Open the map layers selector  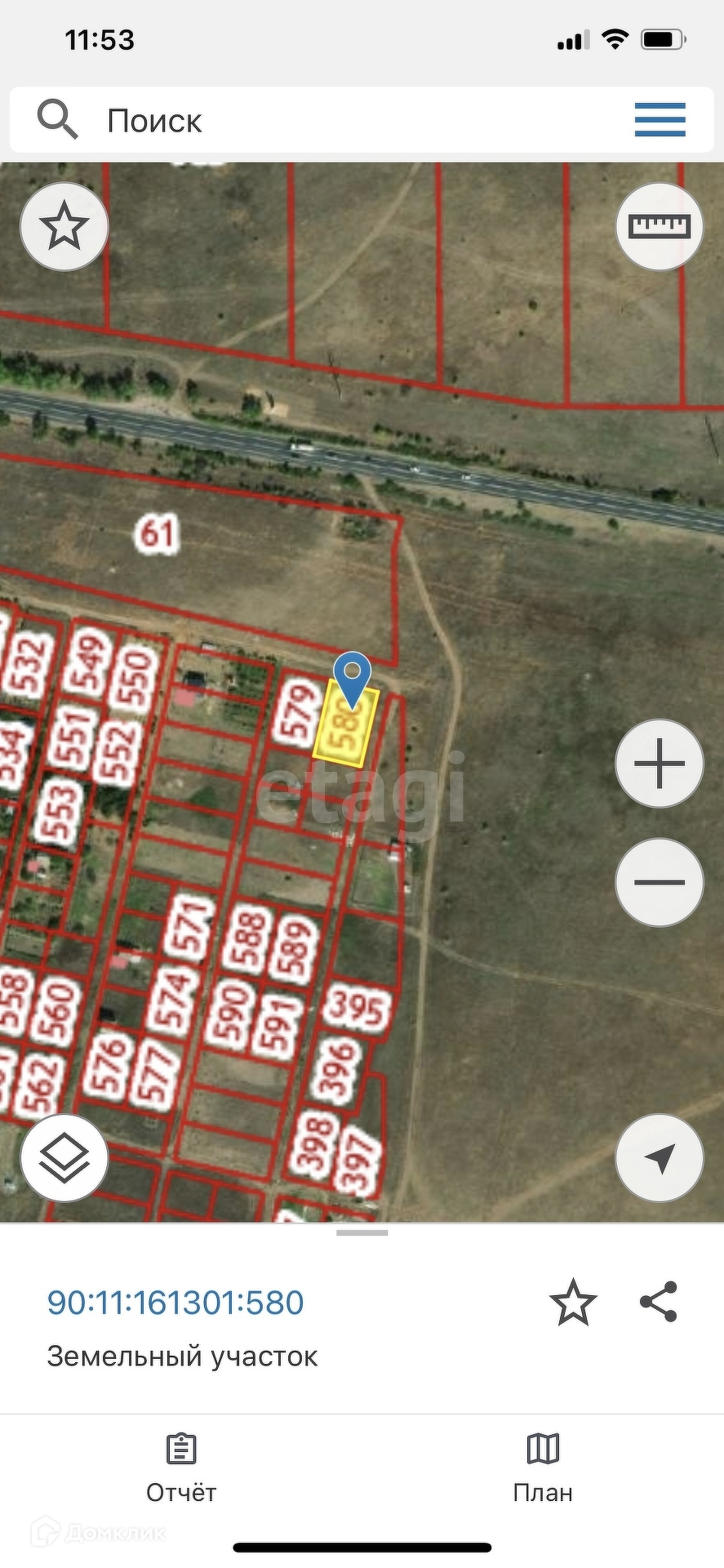tap(64, 1157)
